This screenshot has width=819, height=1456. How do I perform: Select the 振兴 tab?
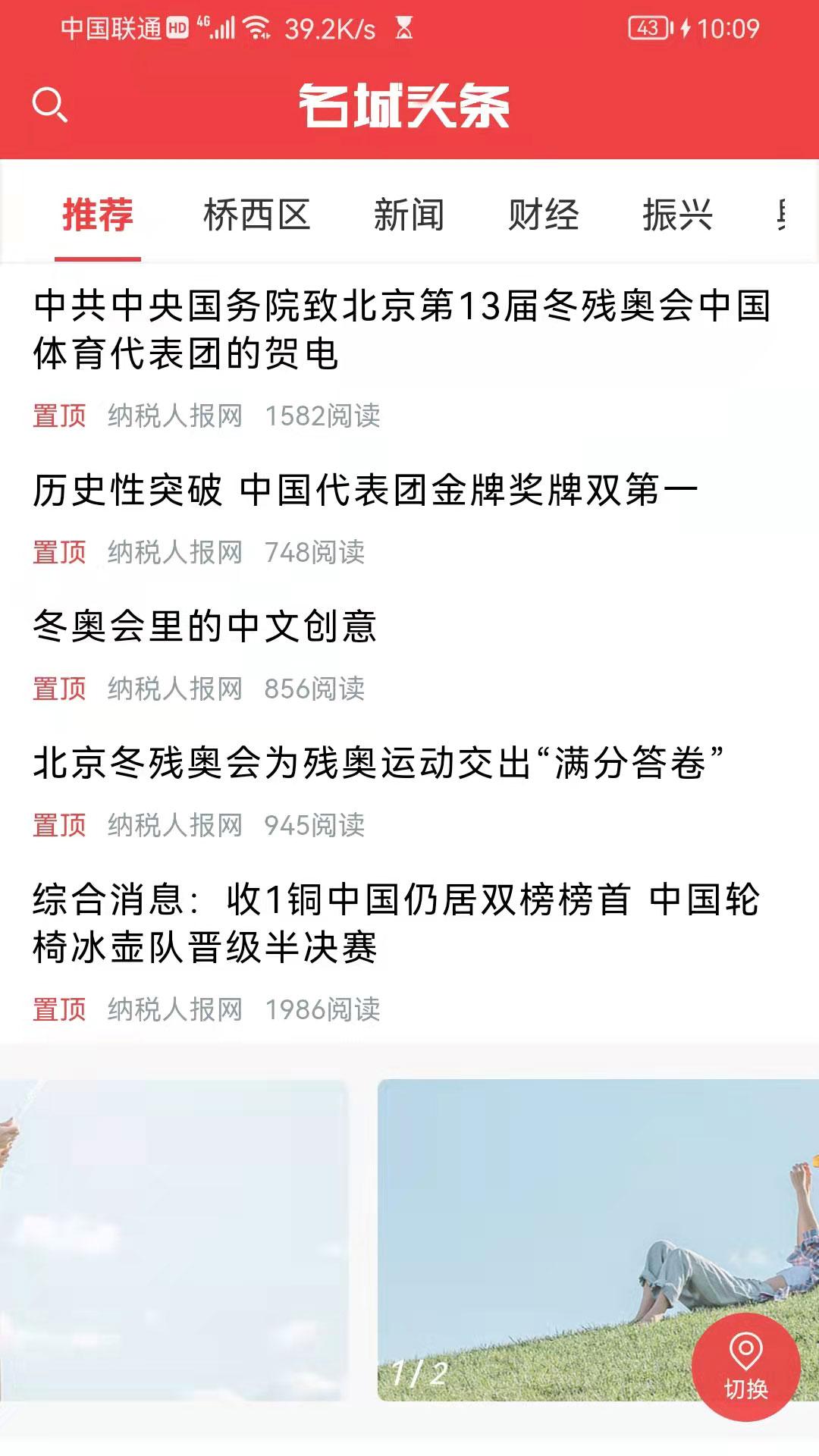(x=677, y=215)
